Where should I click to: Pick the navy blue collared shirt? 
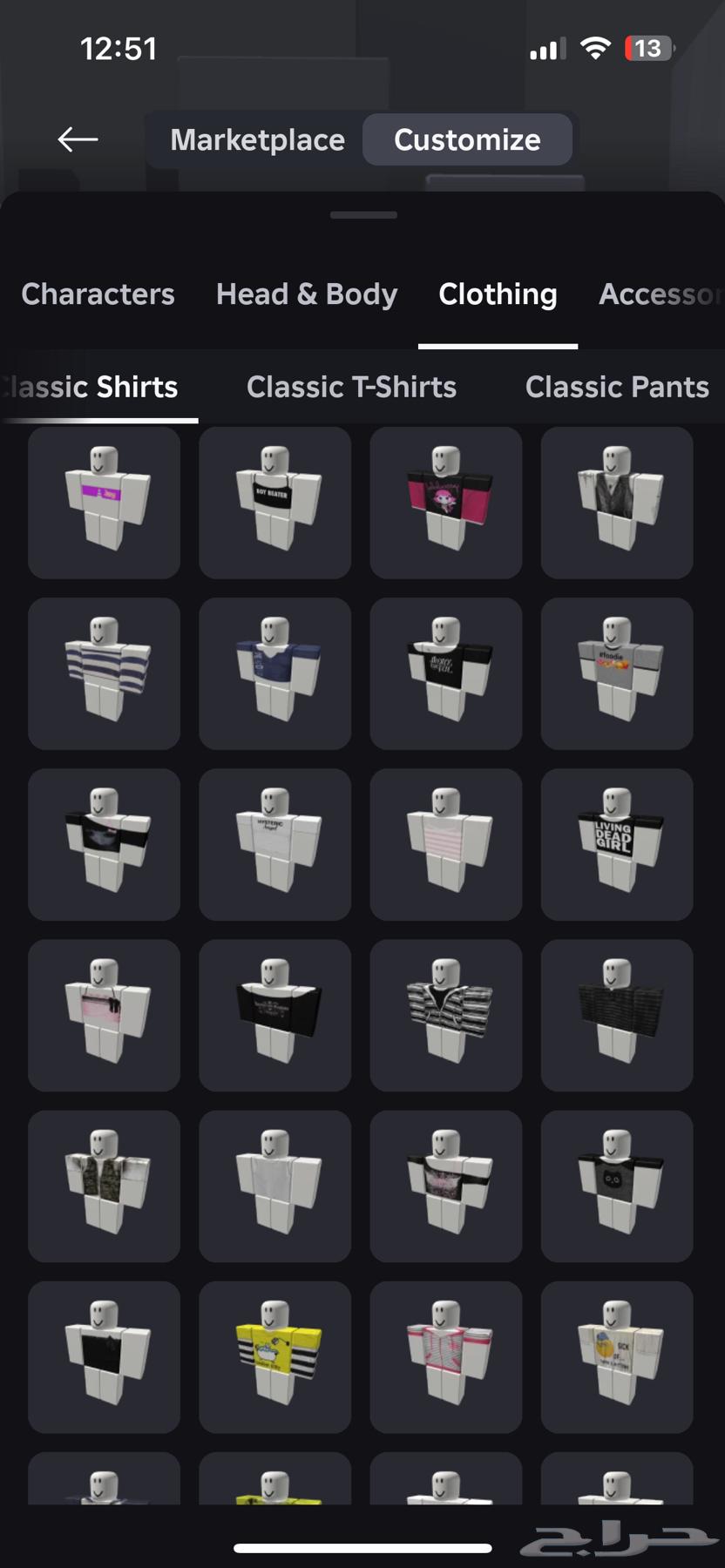[x=275, y=673]
